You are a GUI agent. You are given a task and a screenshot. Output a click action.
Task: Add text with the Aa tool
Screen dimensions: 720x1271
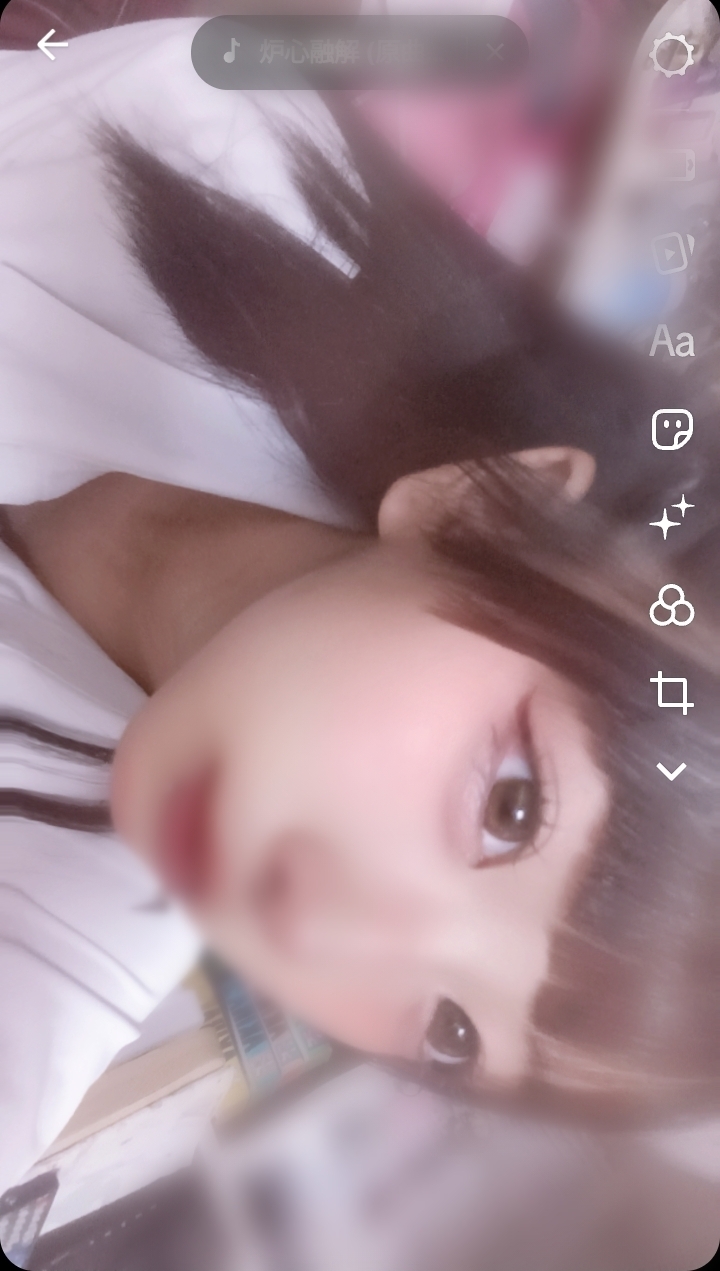point(671,342)
